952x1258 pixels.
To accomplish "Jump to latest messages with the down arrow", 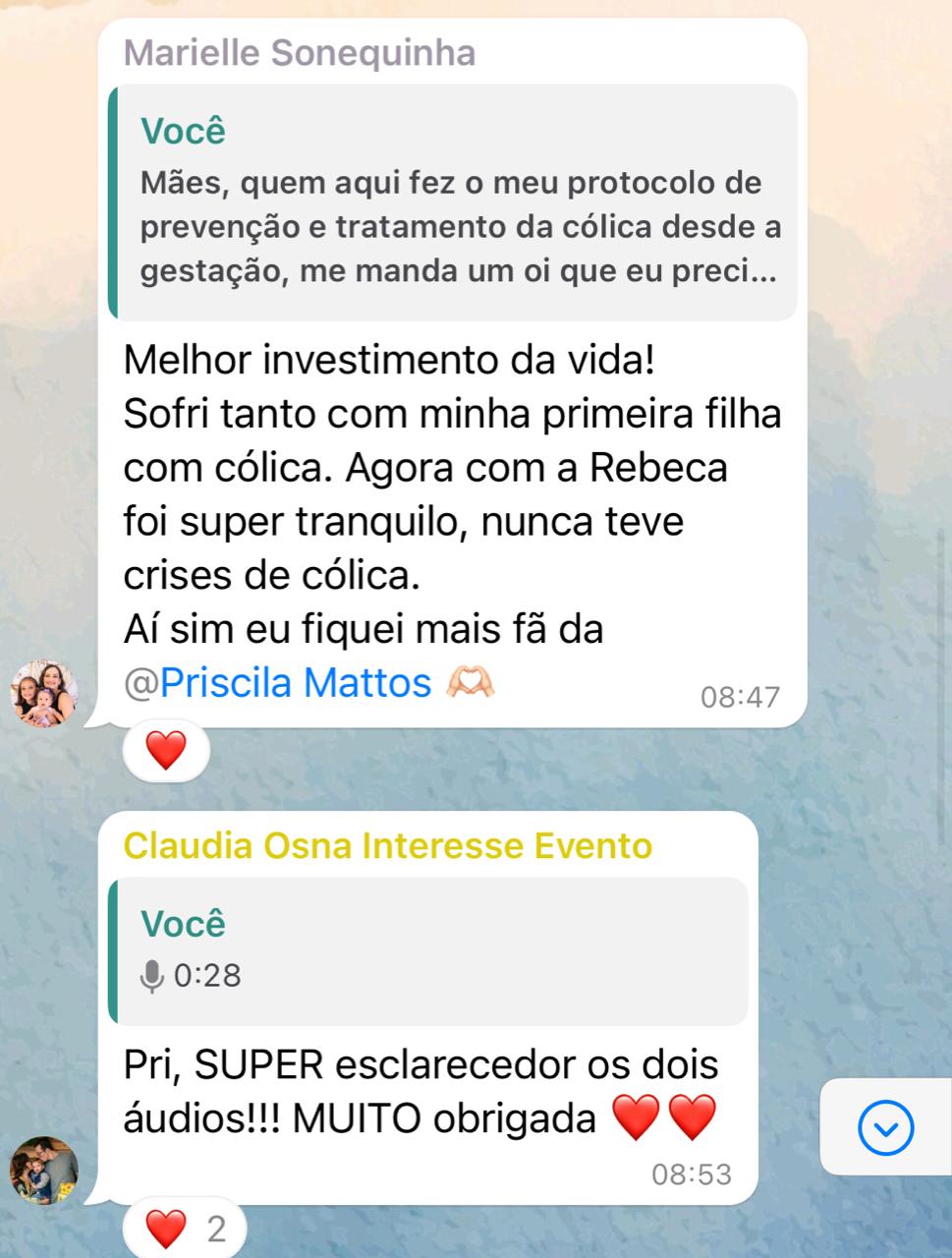I will pos(885,1126).
